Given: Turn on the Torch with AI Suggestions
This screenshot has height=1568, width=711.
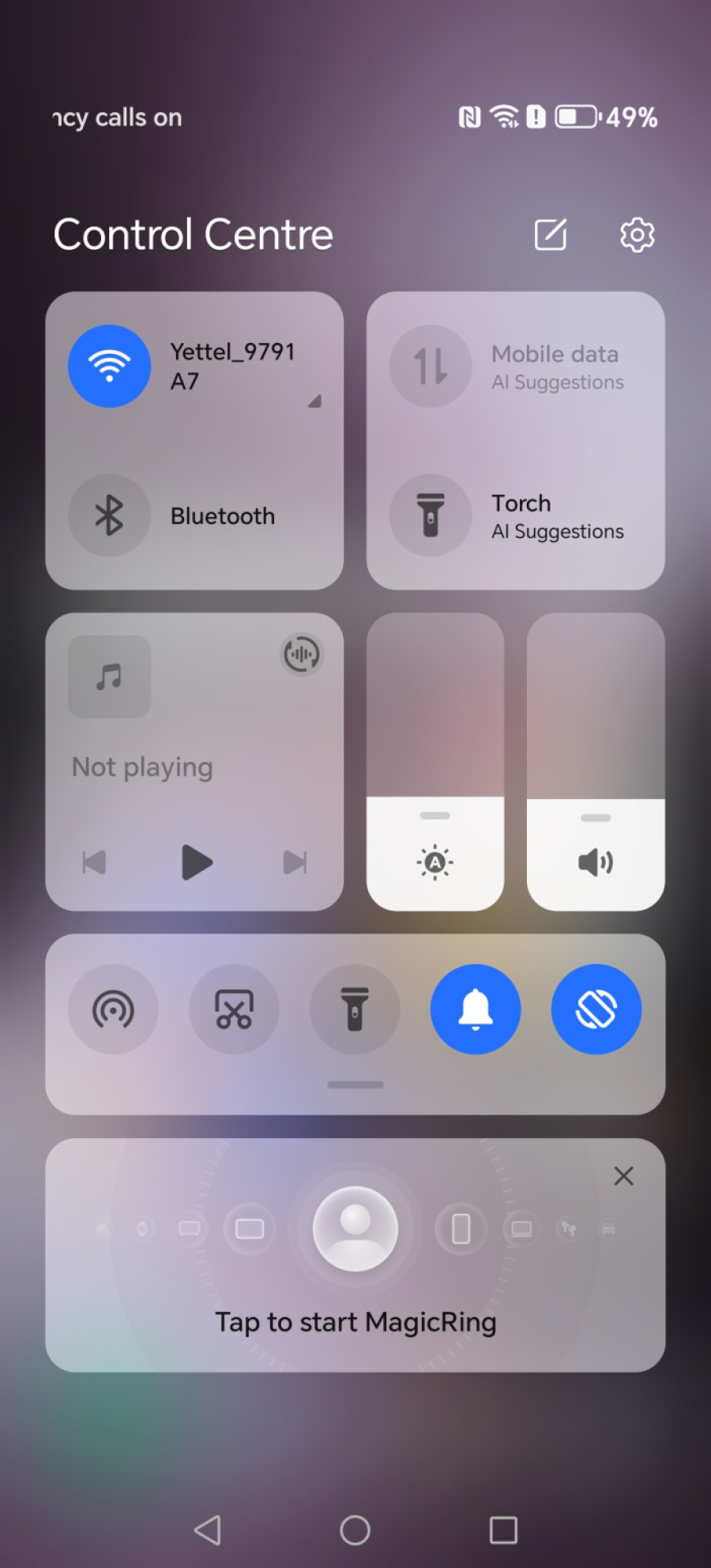Looking at the screenshot, I should (x=431, y=515).
